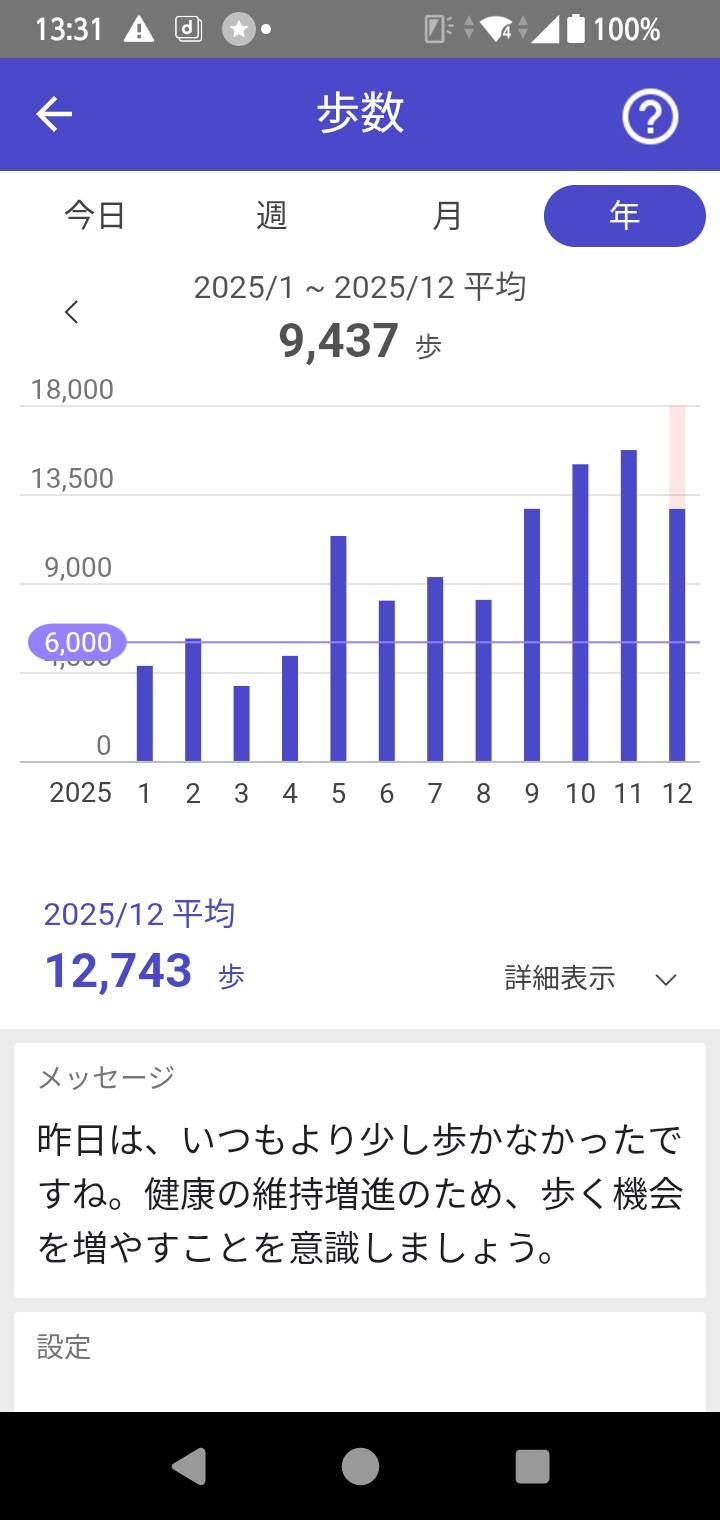Expand 詳細表示 details
The image size is (720, 1520).
(591, 978)
